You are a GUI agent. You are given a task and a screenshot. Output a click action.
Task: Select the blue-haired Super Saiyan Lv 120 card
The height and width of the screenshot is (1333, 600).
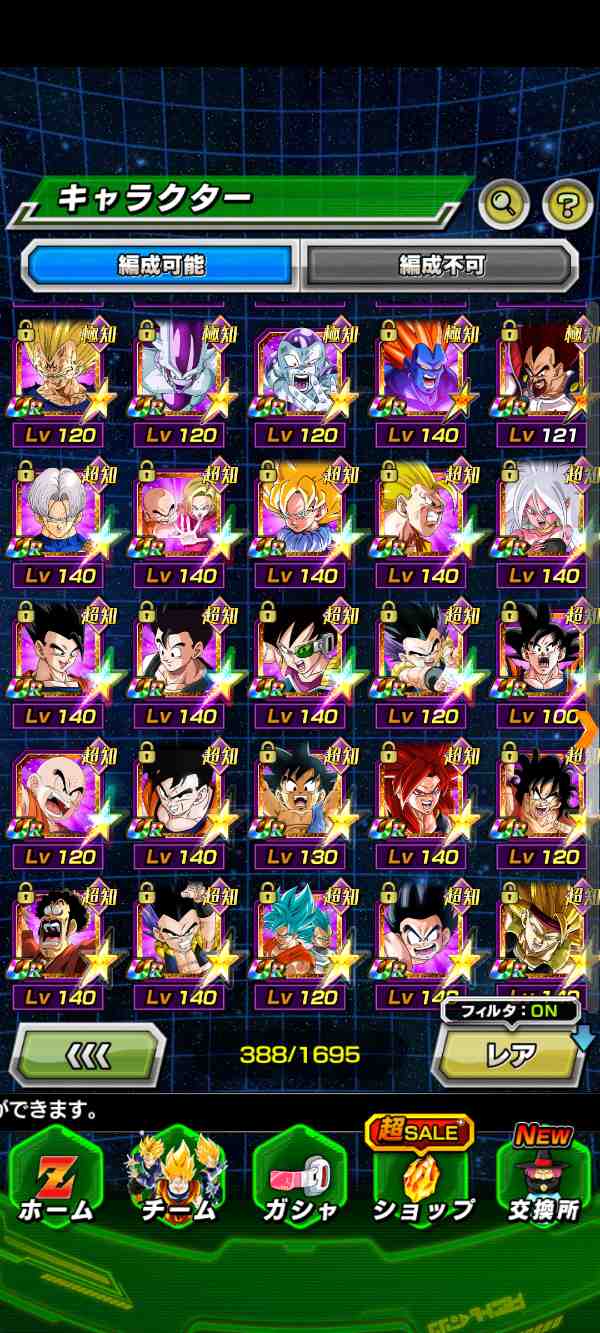tap(302, 940)
